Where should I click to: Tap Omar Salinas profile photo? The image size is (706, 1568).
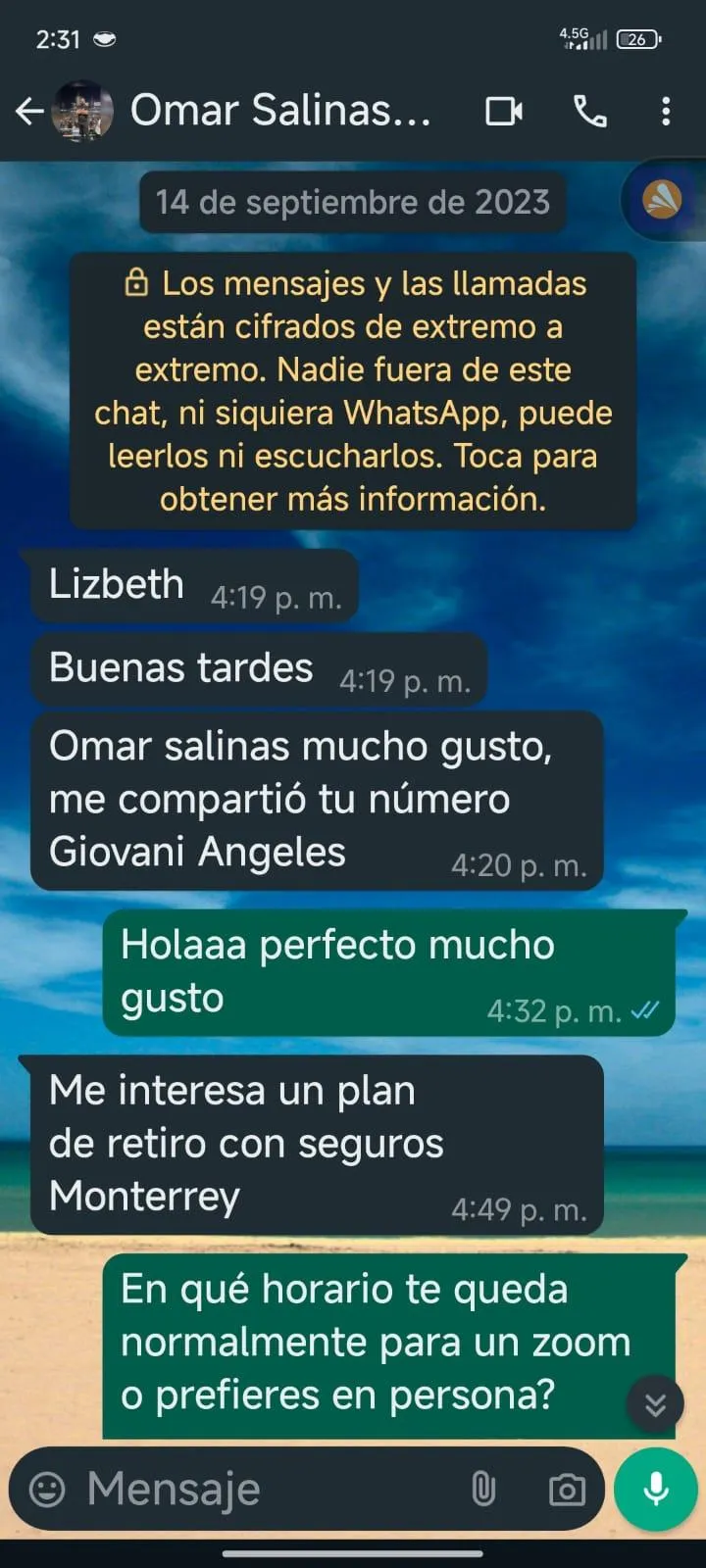point(82,111)
